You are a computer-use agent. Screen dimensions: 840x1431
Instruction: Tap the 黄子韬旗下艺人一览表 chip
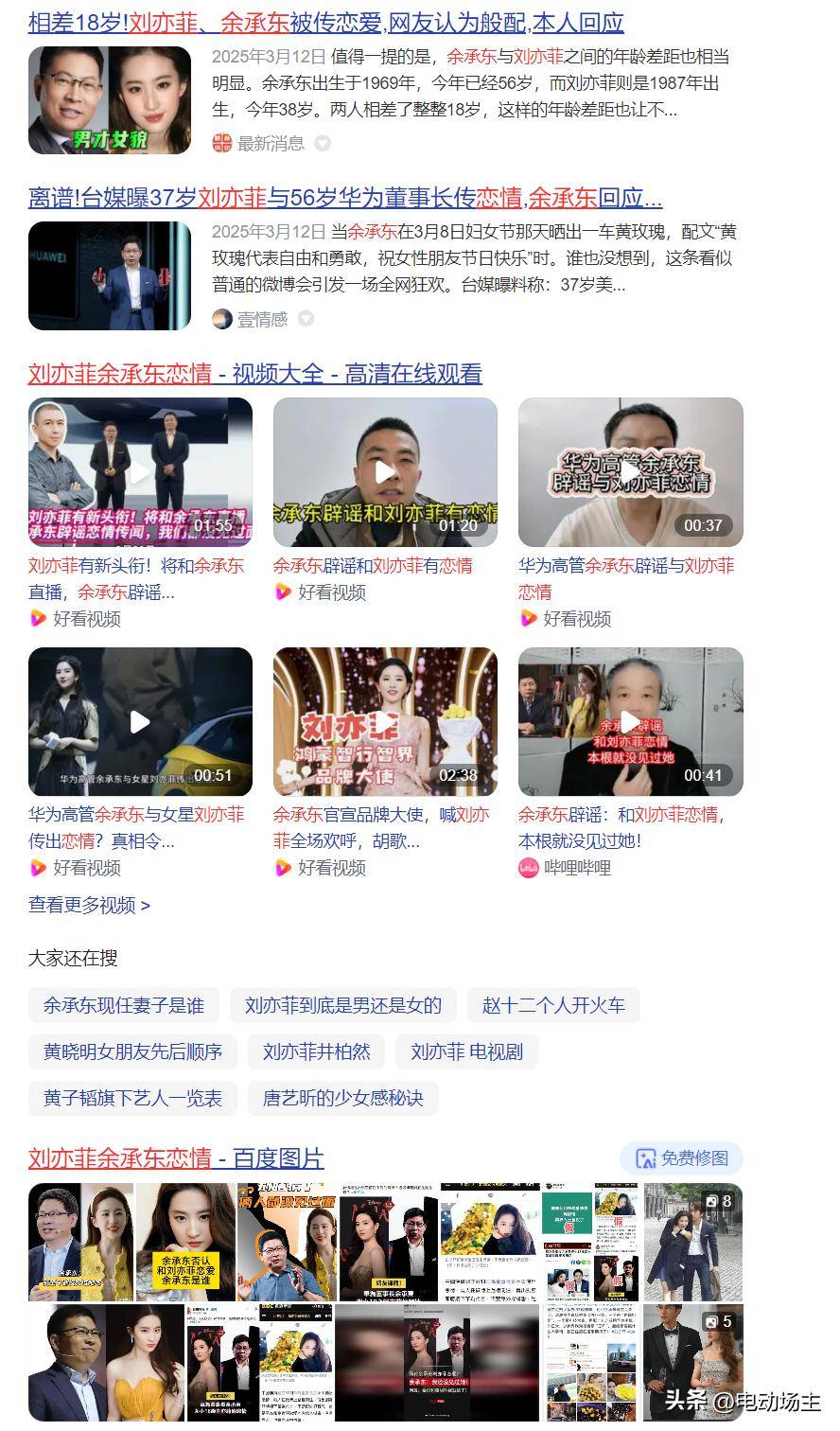(x=132, y=1098)
